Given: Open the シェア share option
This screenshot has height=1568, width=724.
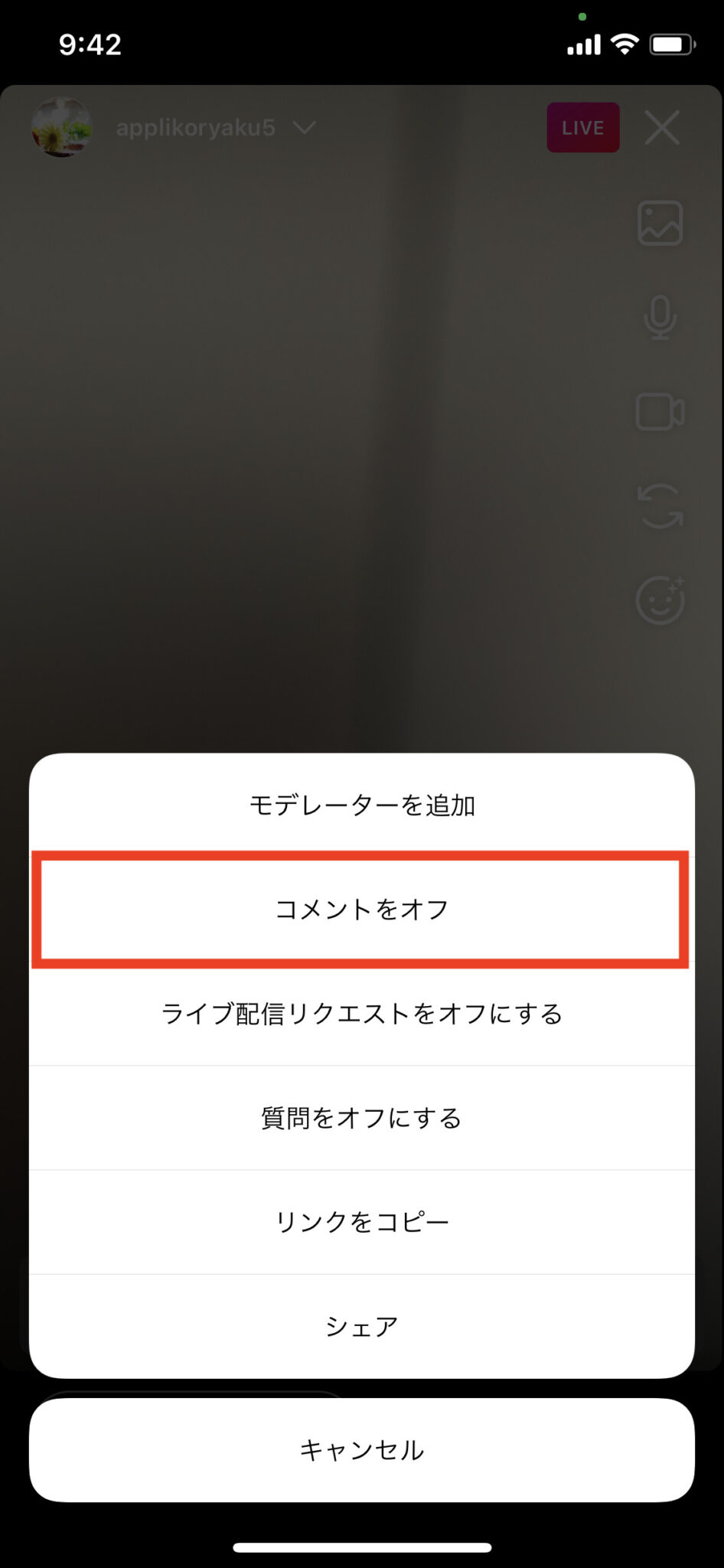Looking at the screenshot, I should pos(362,1326).
